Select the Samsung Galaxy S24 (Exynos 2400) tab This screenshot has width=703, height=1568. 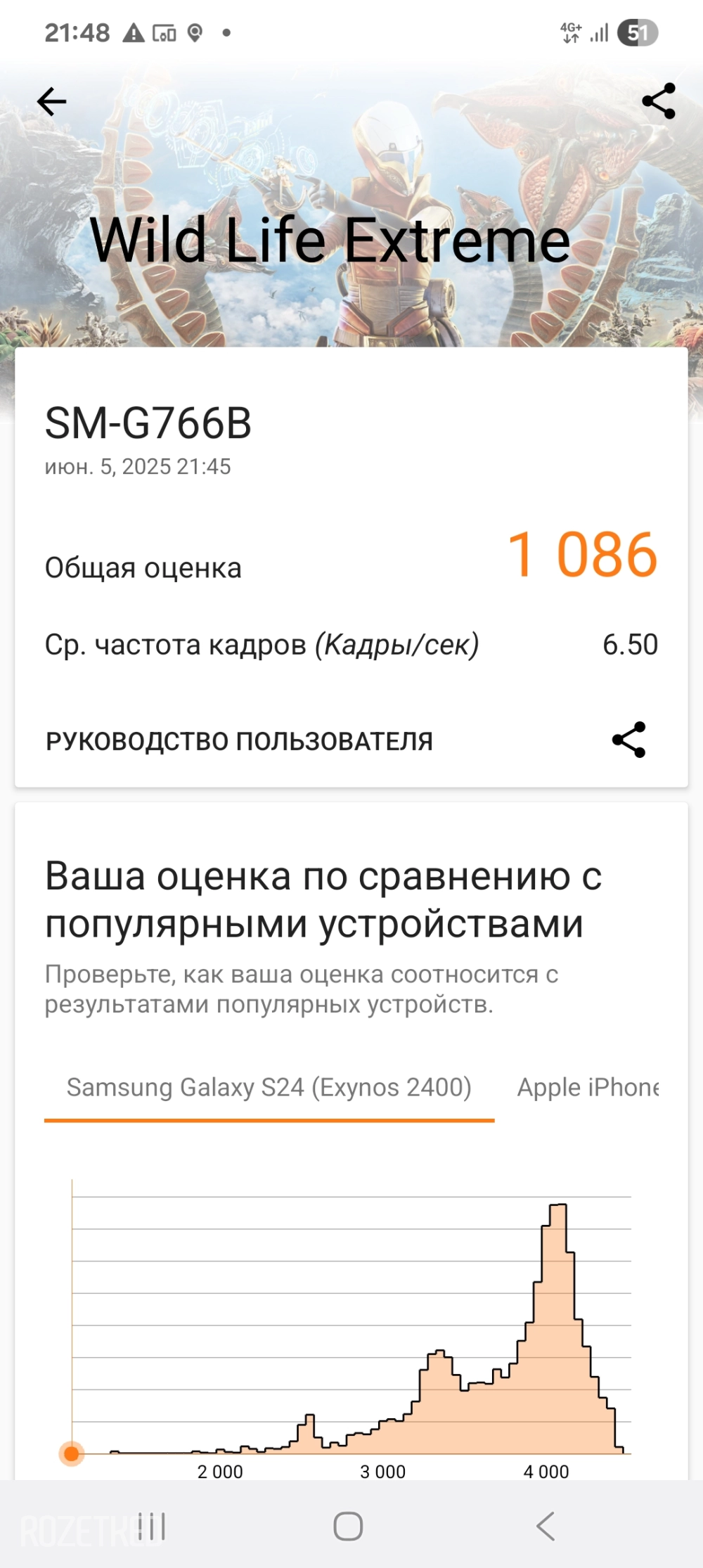[x=269, y=1087]
